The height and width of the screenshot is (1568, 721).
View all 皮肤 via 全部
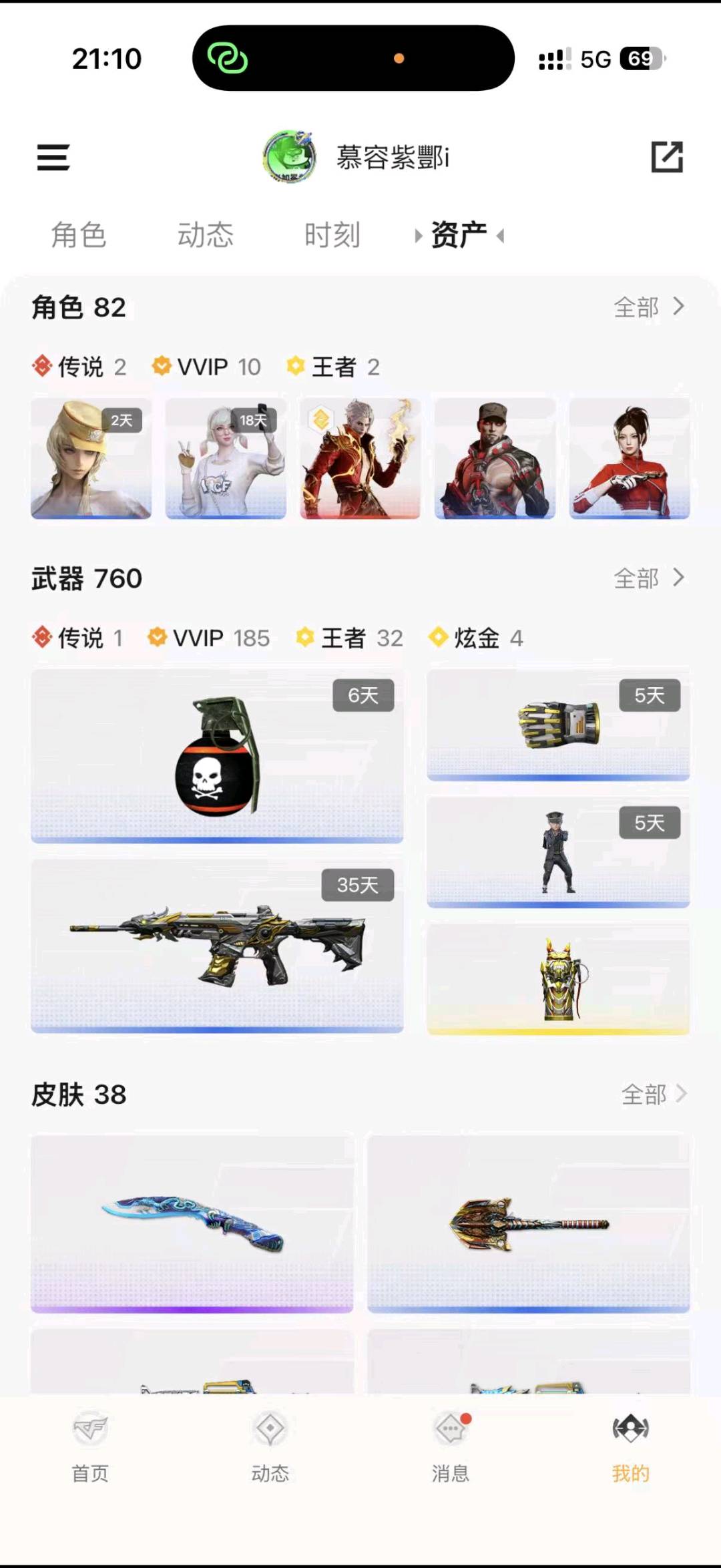(x=654, y=1095)
